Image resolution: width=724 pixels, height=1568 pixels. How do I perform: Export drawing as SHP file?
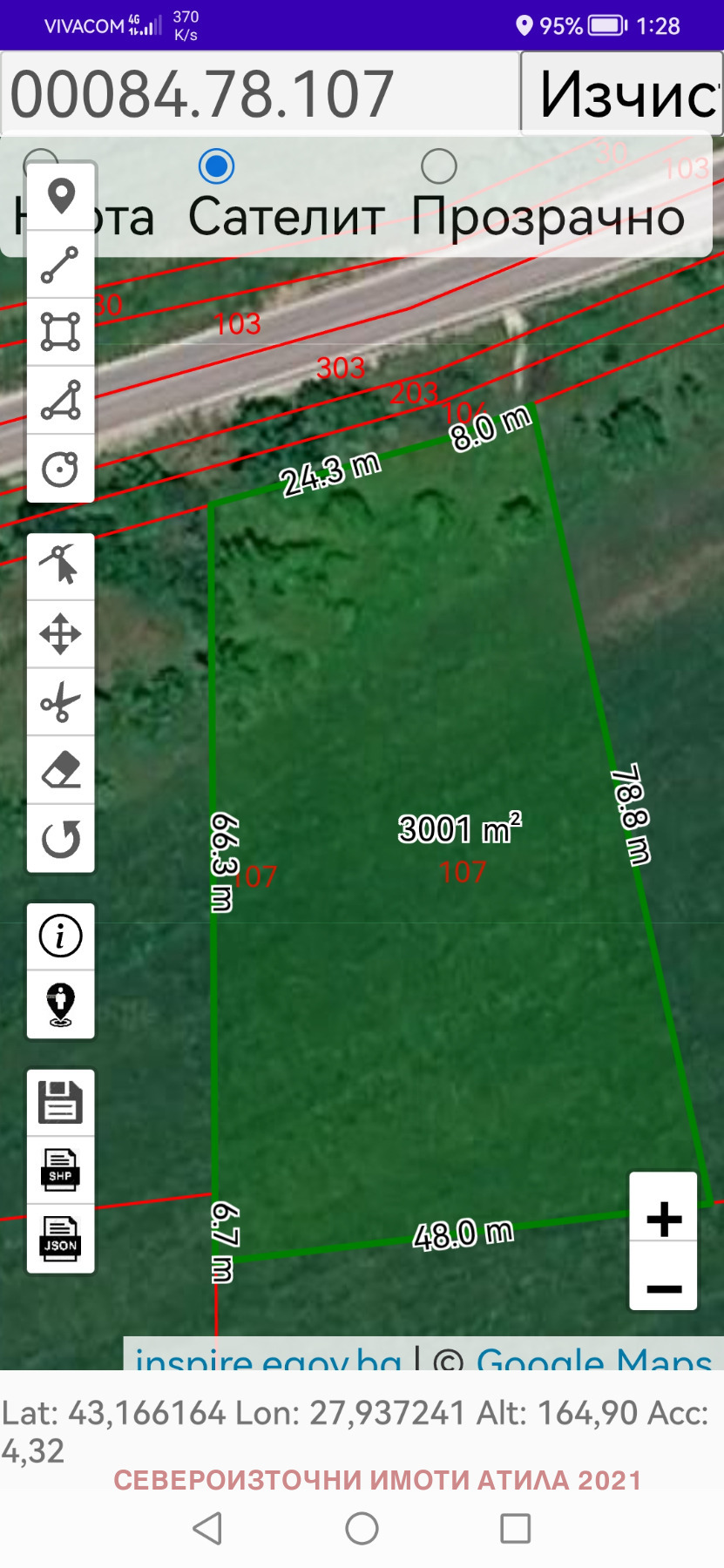coord(61,1170)
